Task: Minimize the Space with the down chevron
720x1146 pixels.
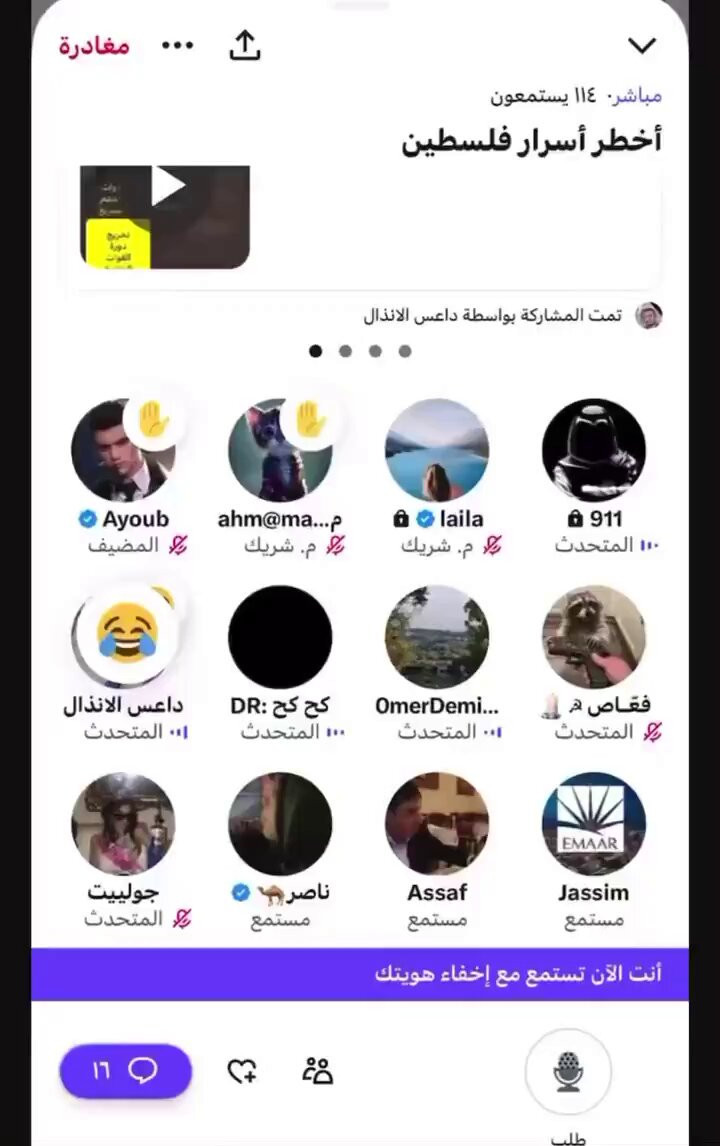Action: point(641,45)
